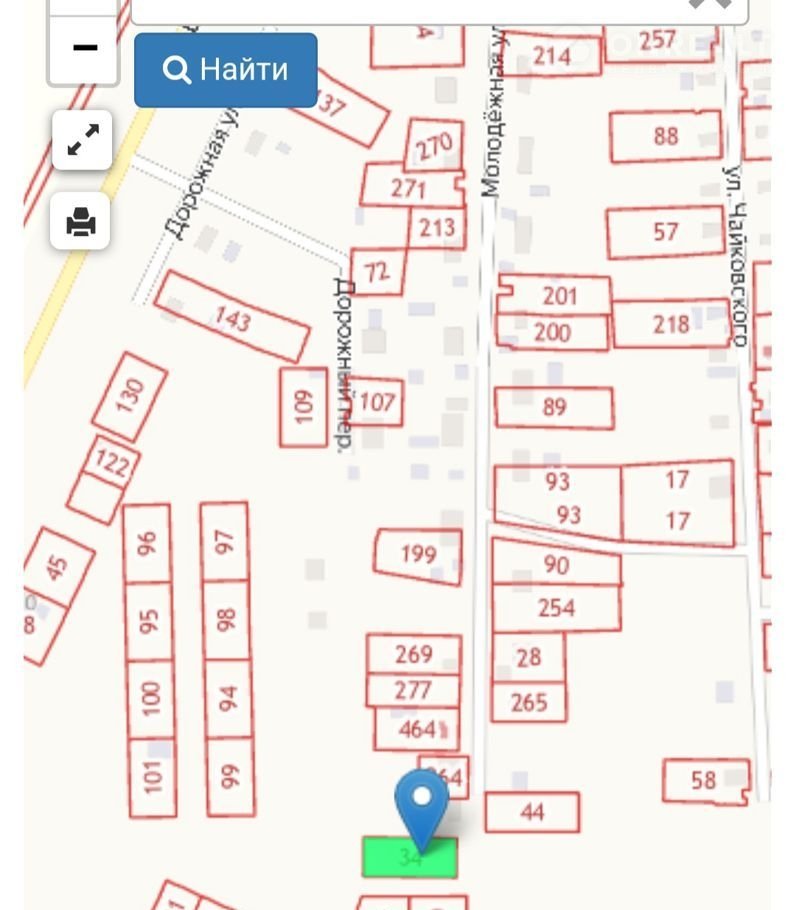Print the map using the printer icon

(x=81, y=221)
